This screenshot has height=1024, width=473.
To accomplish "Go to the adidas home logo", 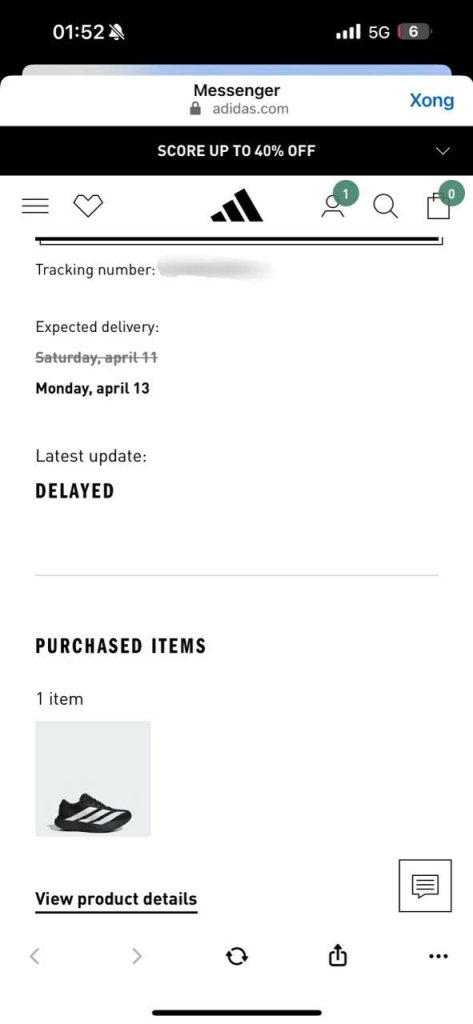I will point(236,206).
